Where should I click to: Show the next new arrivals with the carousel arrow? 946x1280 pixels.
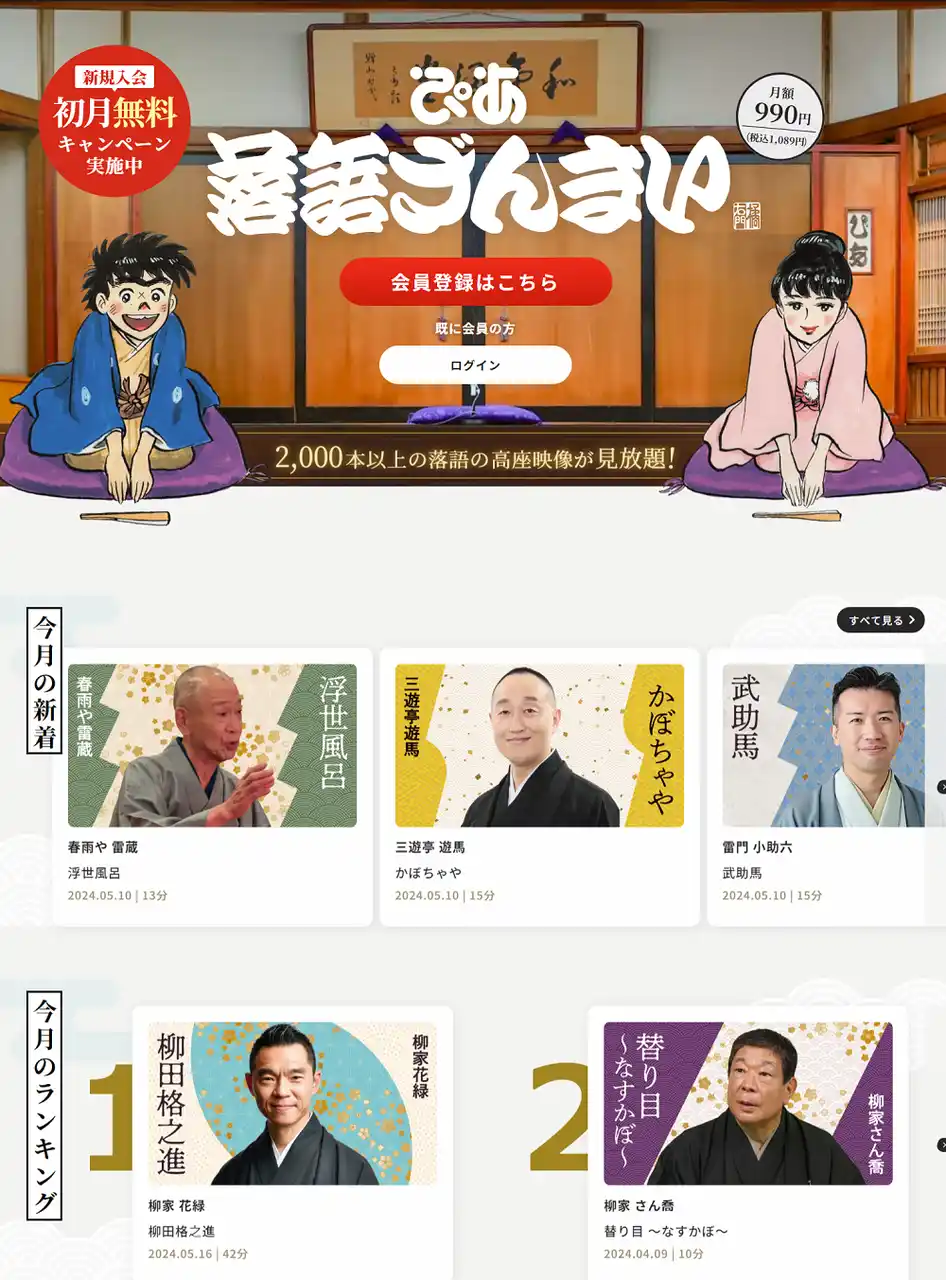coord(941,787)
